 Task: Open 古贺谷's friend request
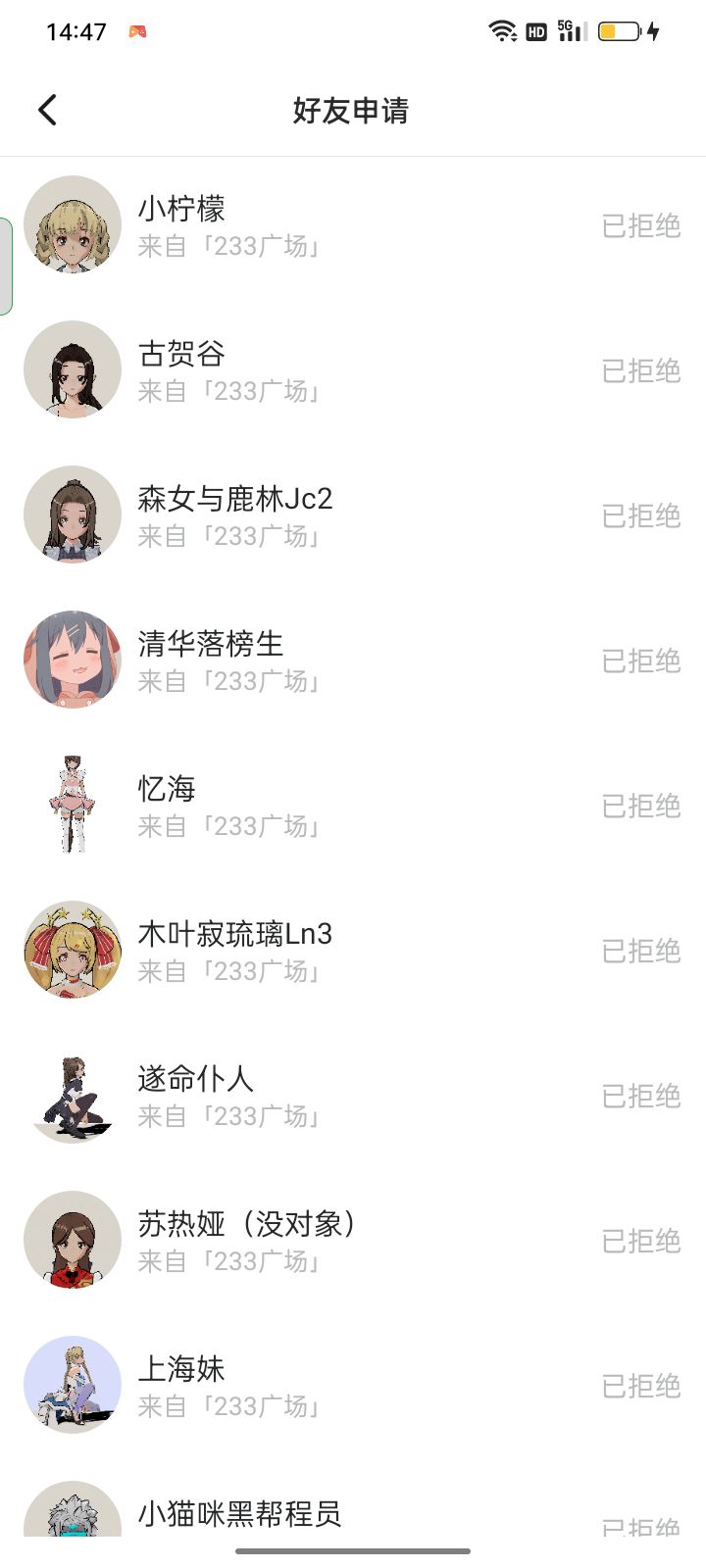(x=353, y=370)
